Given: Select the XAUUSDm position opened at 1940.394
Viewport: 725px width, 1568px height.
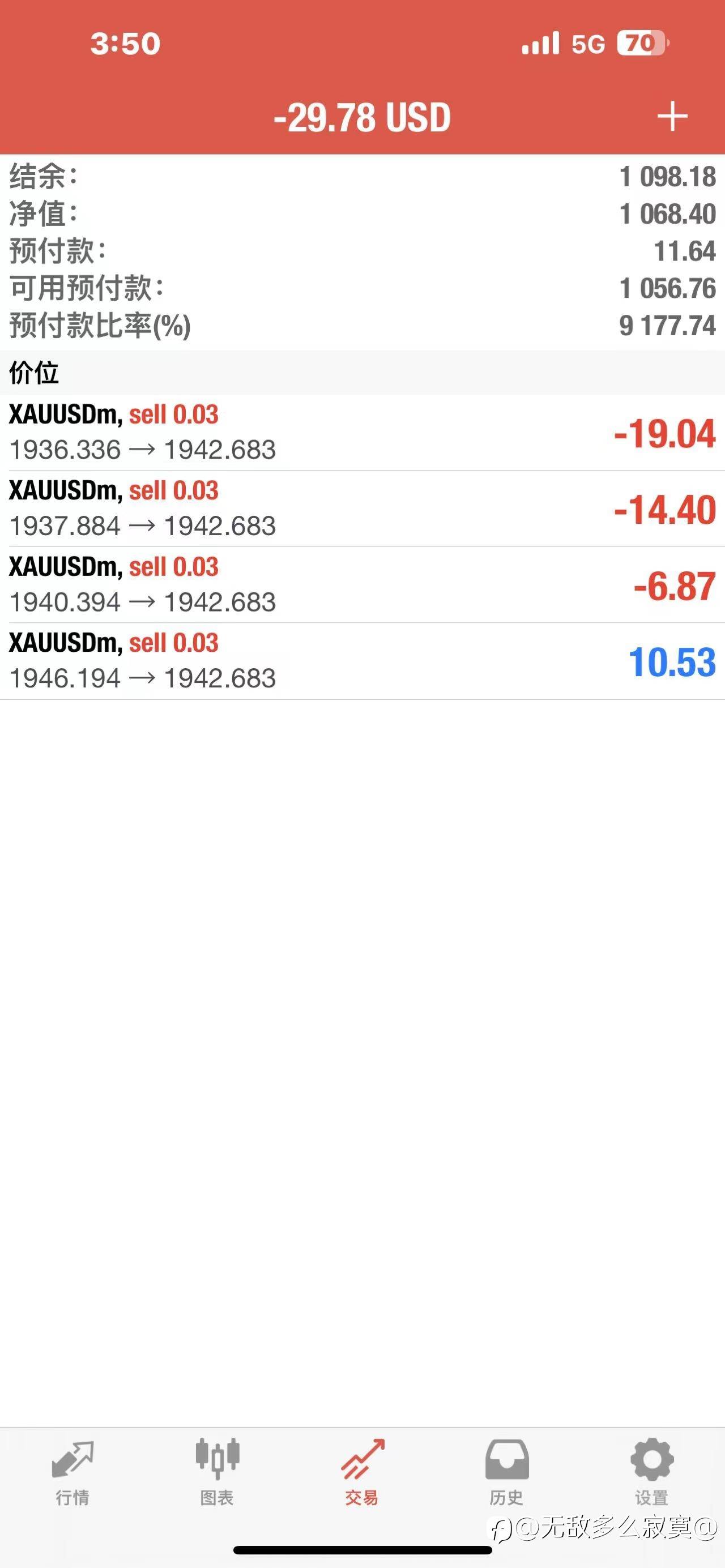Looking at the screenshot, I should (x=362, y=585).
